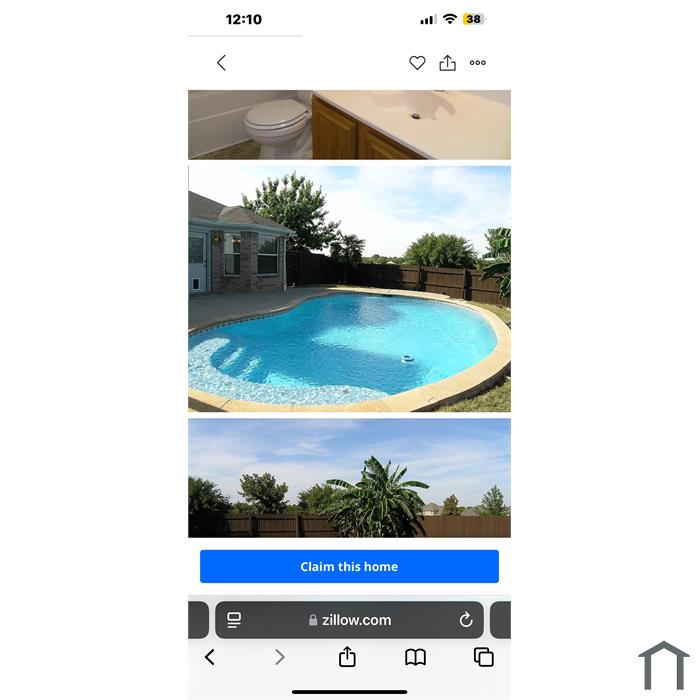The height and width of the screenshot is (700, 700).
Task: Reload the zillow.com page
Action: click(465, 620)
